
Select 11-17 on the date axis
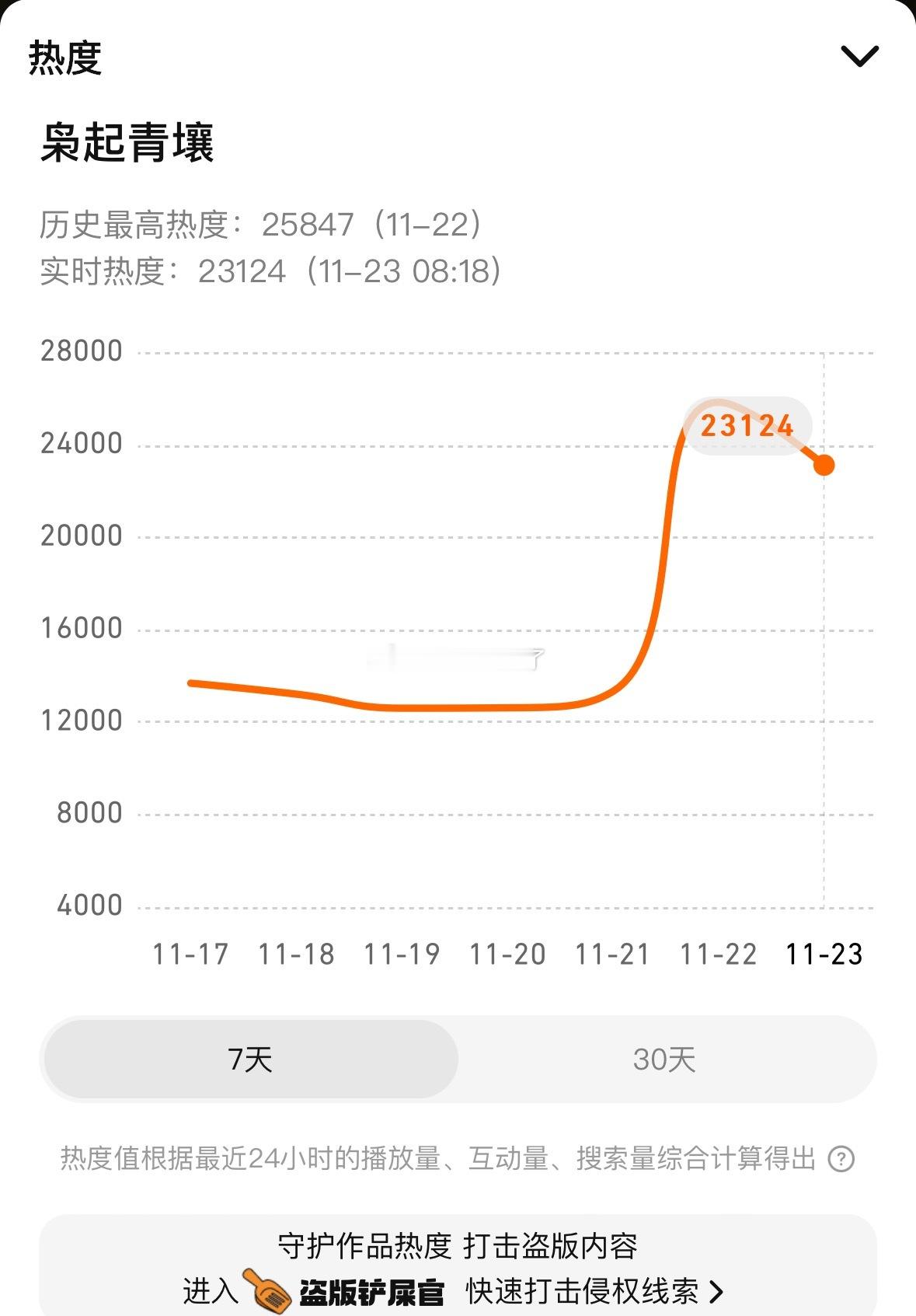[191, 953]
